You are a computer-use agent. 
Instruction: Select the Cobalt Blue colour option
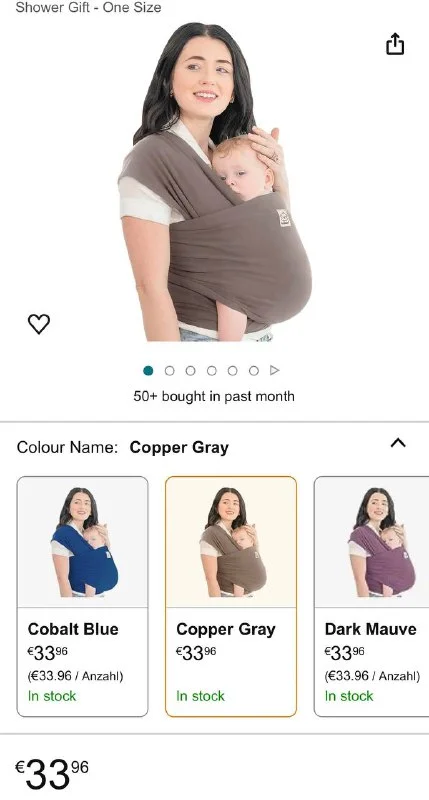(83, 596)
